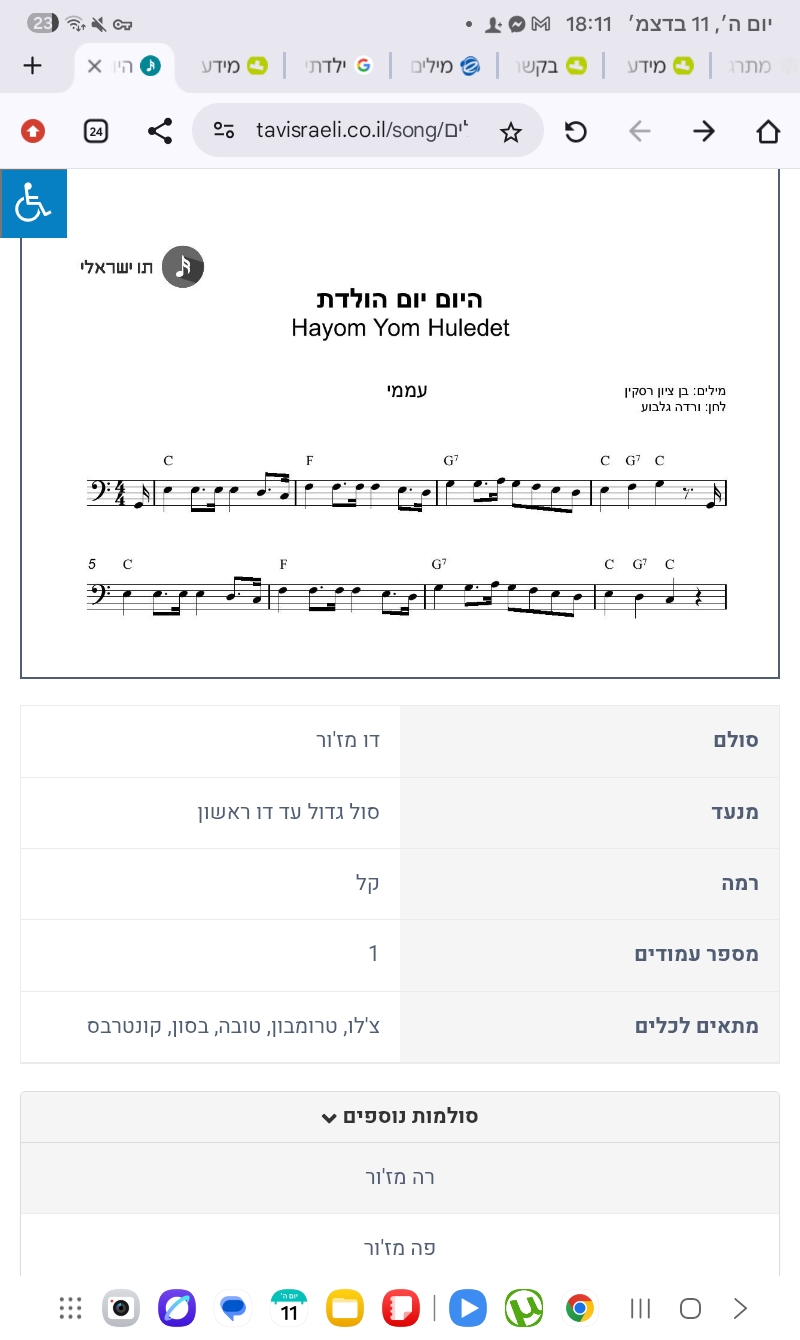Viewport: 800px width, 1340px height.
Task: Select the רה מז'ור scale
Action: pyautogui.click(x=400, y=1177)
